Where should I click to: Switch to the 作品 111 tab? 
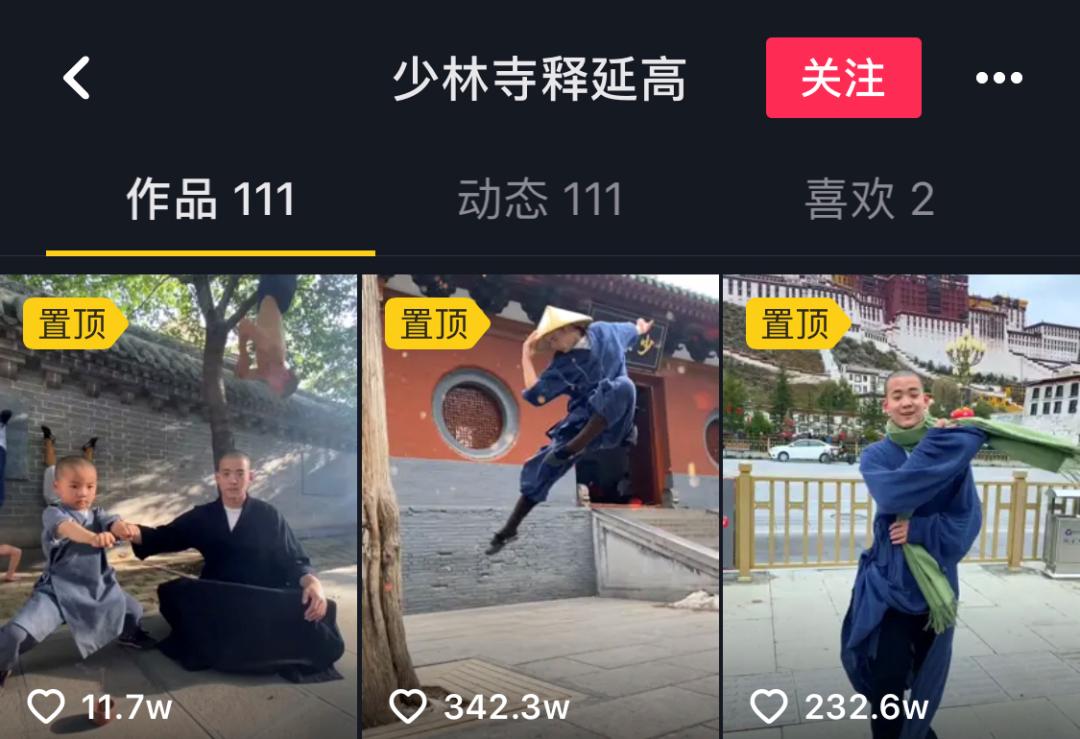[x=210, y=200]
